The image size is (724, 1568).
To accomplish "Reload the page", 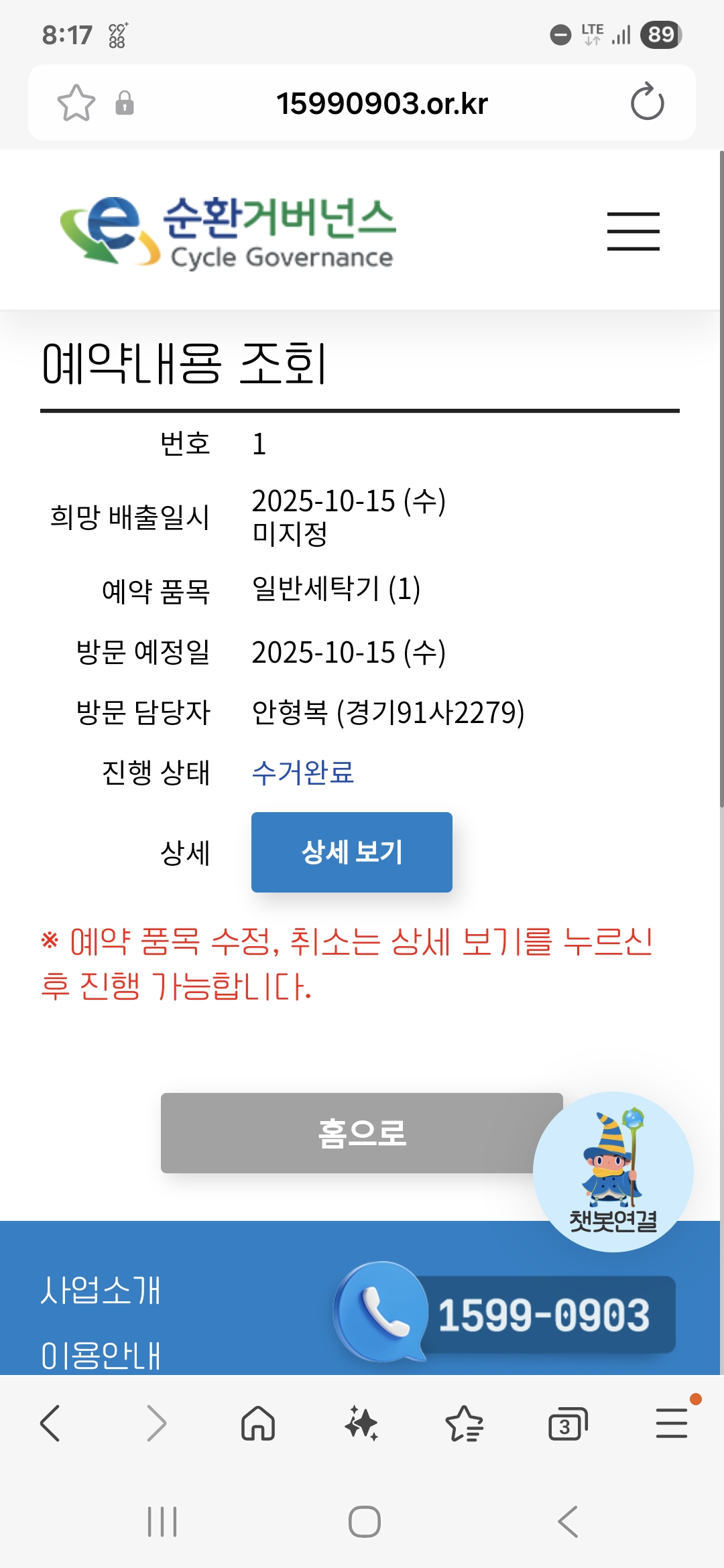I will click(x=647, y=103).
